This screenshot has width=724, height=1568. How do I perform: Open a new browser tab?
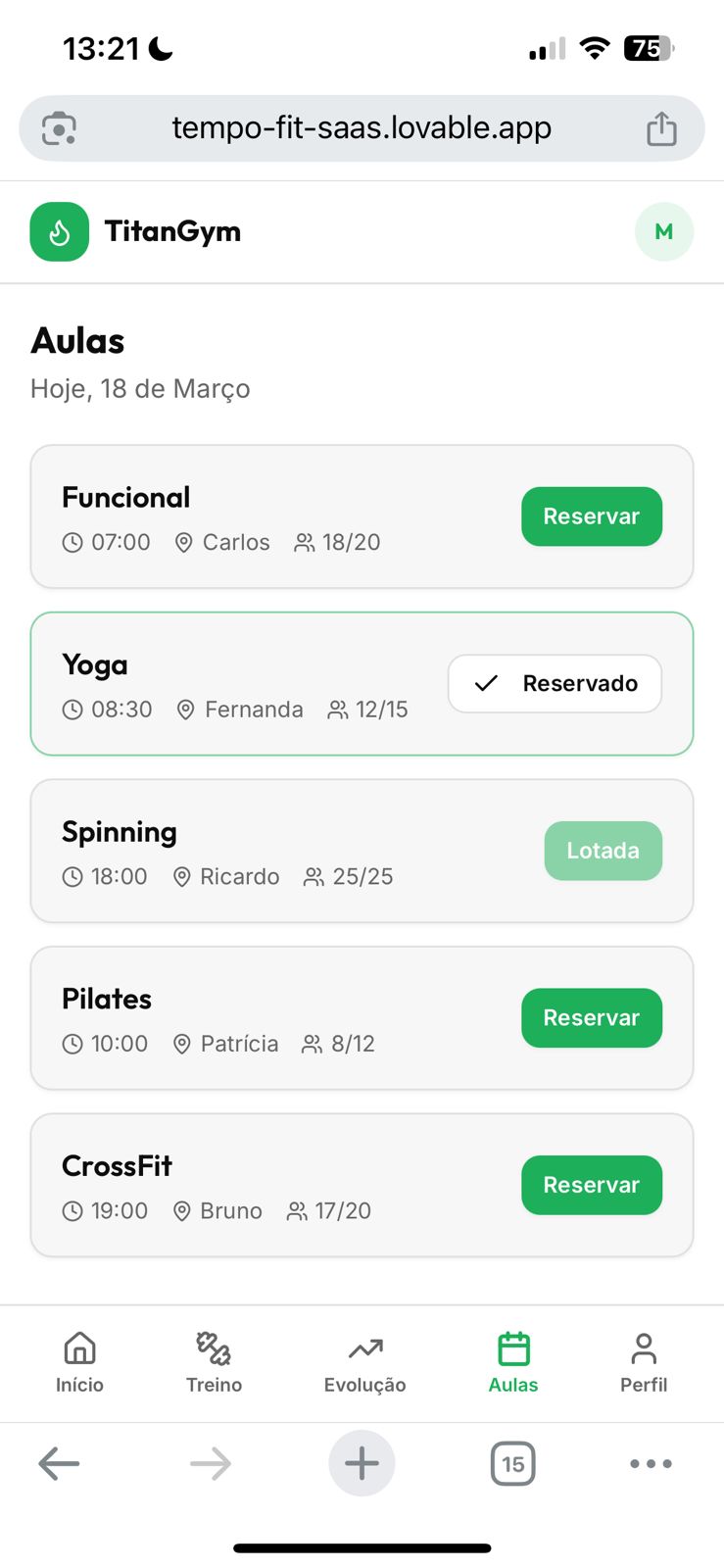[x=362, y=1464]
